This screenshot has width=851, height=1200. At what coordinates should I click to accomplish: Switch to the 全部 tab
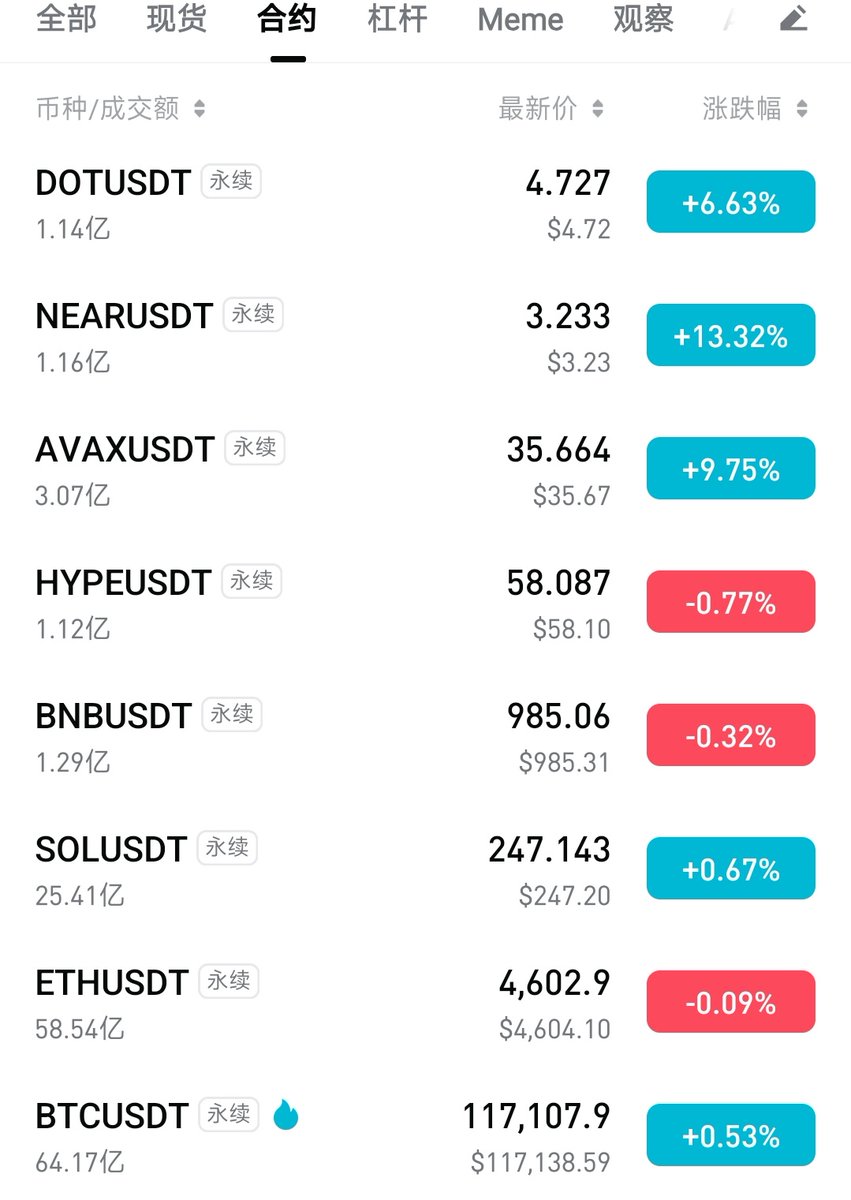coord(66,19)
